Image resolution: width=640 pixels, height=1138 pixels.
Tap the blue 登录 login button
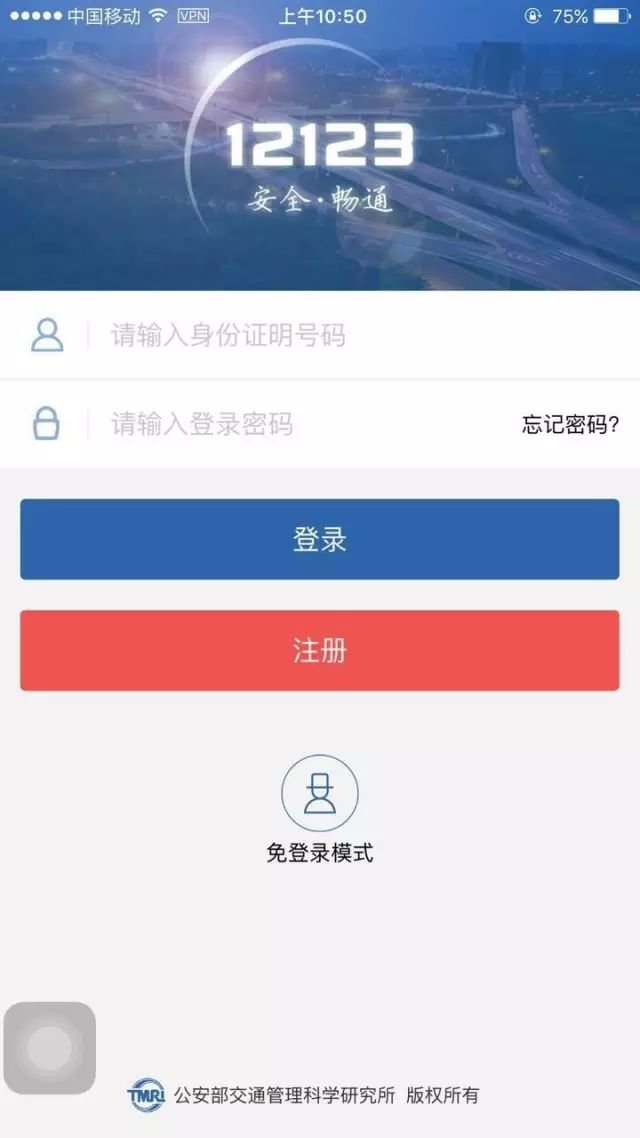[x=320, y=540]
